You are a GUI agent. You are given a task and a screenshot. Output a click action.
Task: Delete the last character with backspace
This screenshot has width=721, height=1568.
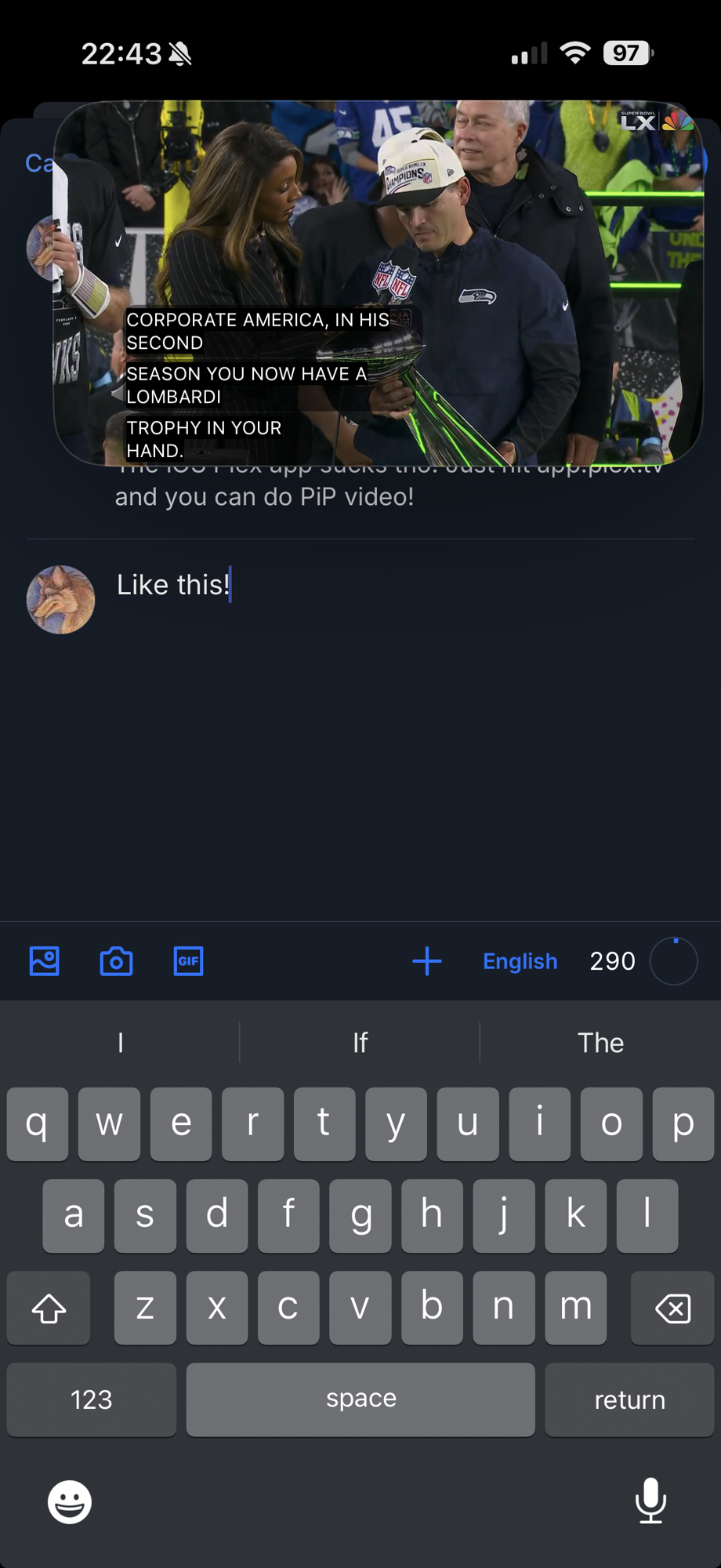[x=672, y=1308]
